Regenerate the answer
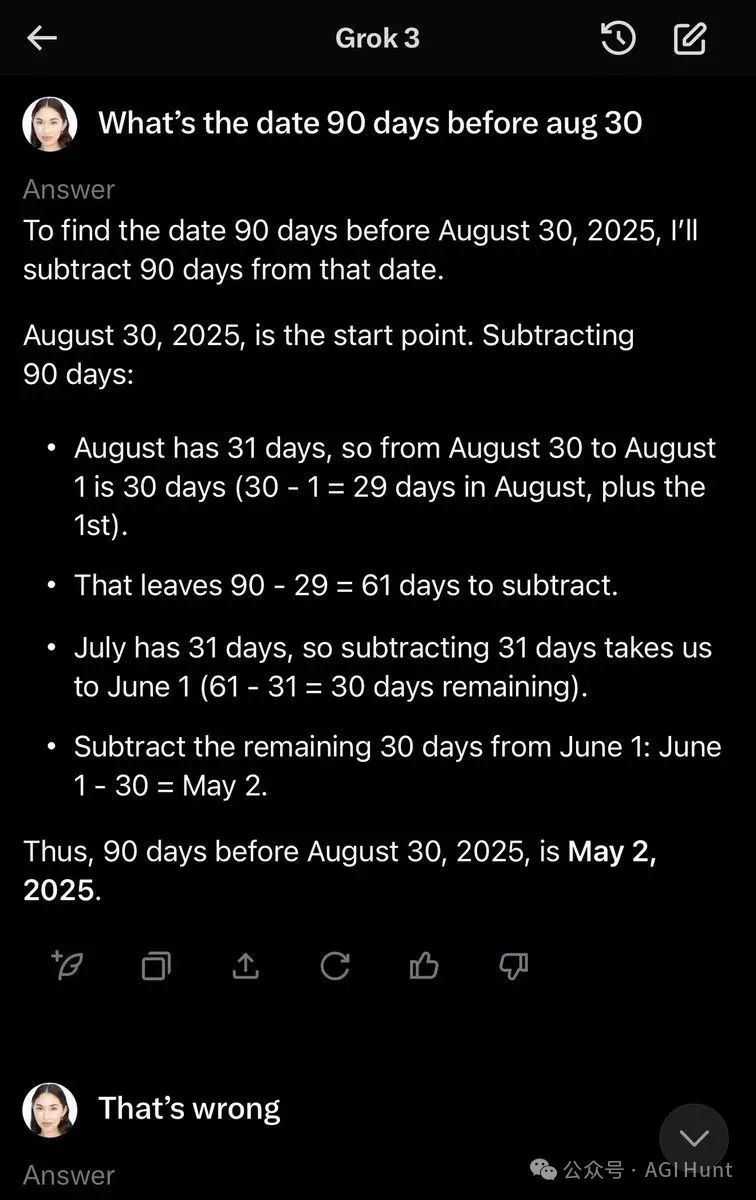Screen dimensions: 756x1200 [334, 965]
